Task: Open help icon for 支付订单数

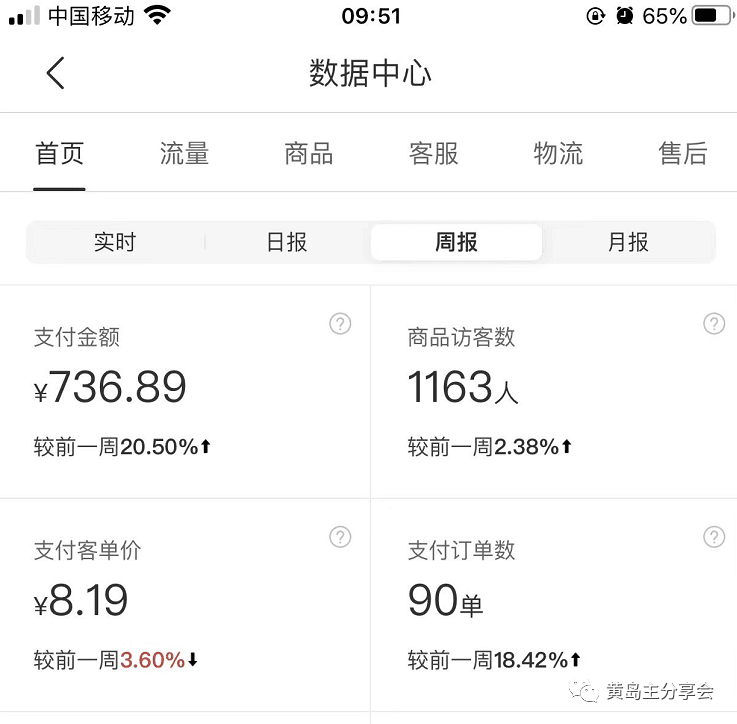Action: pyautogui.click(x=714, y=537)
